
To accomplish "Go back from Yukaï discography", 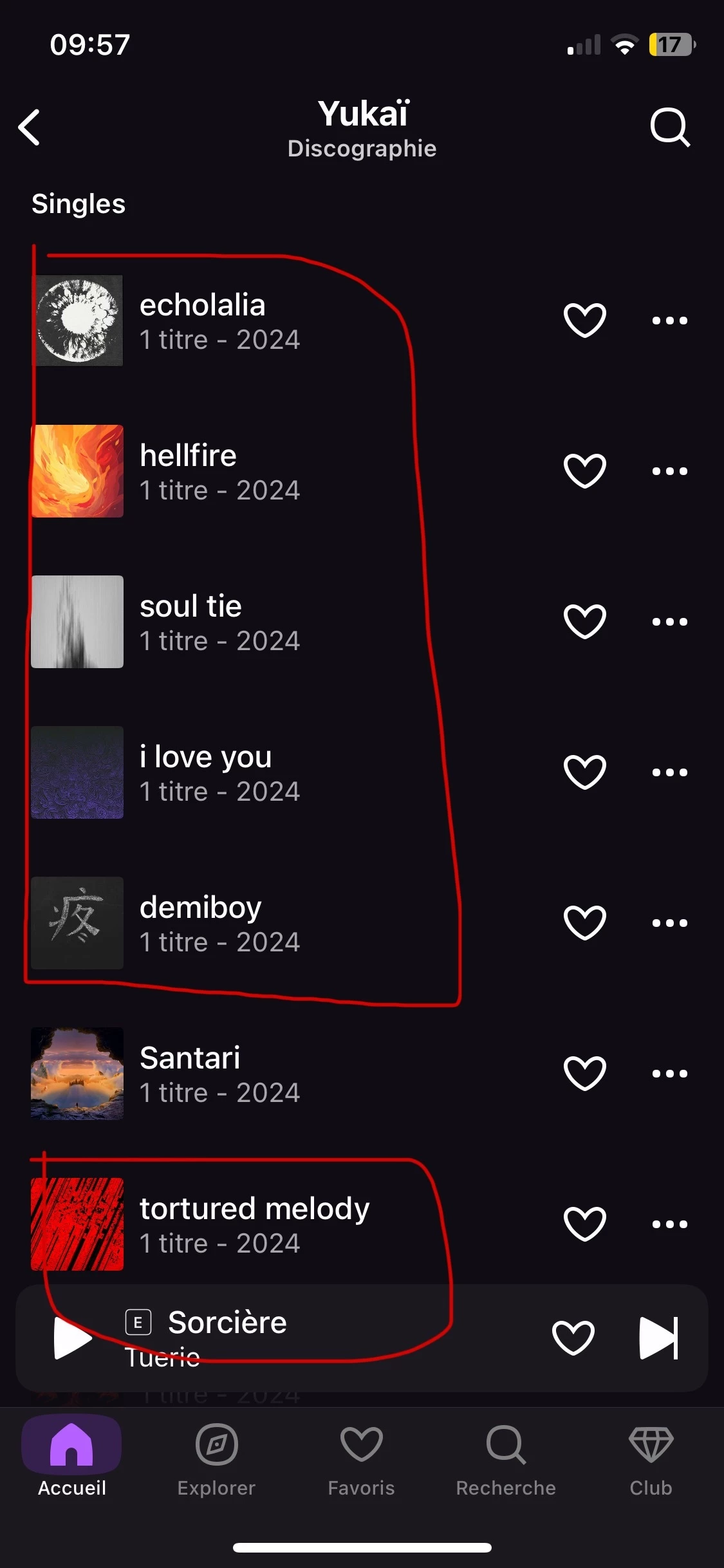I will coord(30,127).
